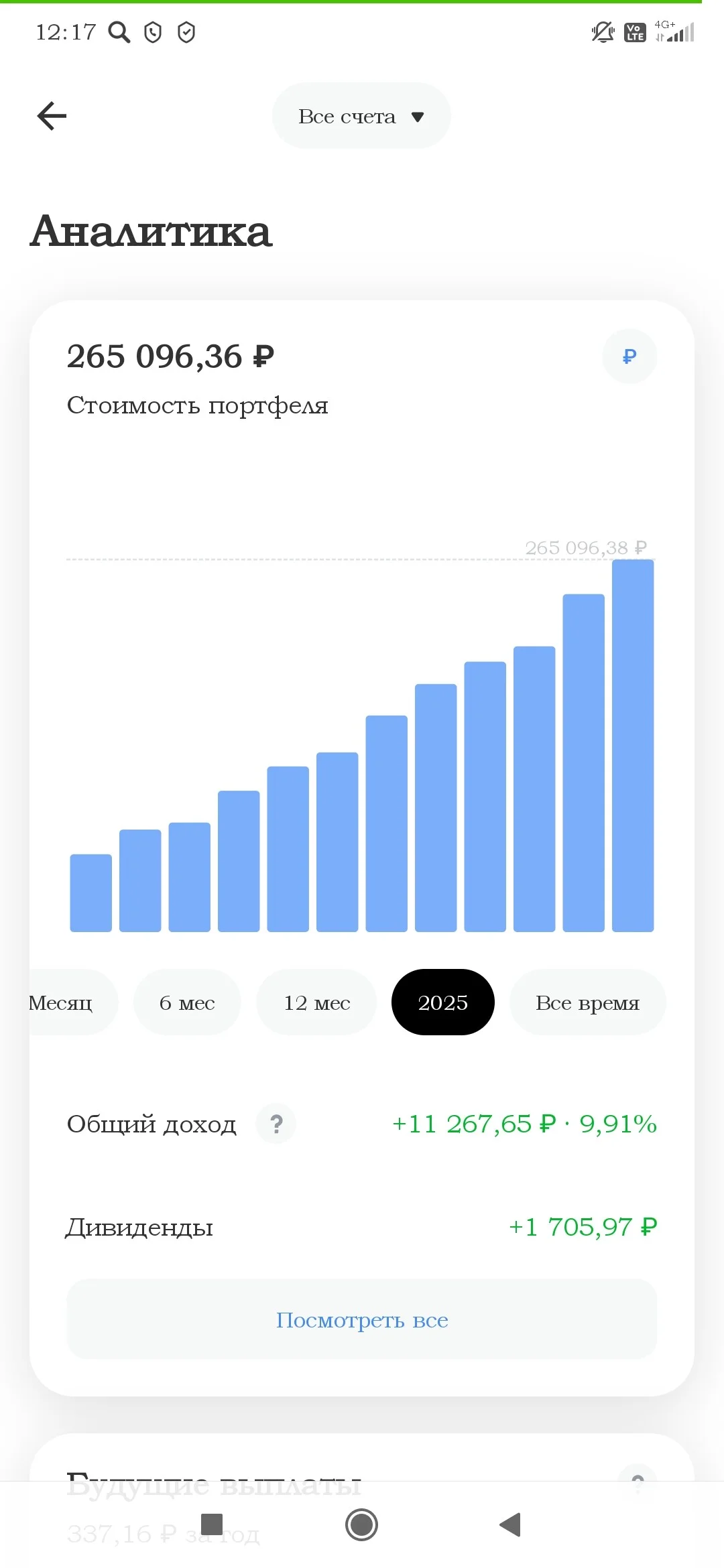Go back using the top-left arrow

click(x=52, y=116)
